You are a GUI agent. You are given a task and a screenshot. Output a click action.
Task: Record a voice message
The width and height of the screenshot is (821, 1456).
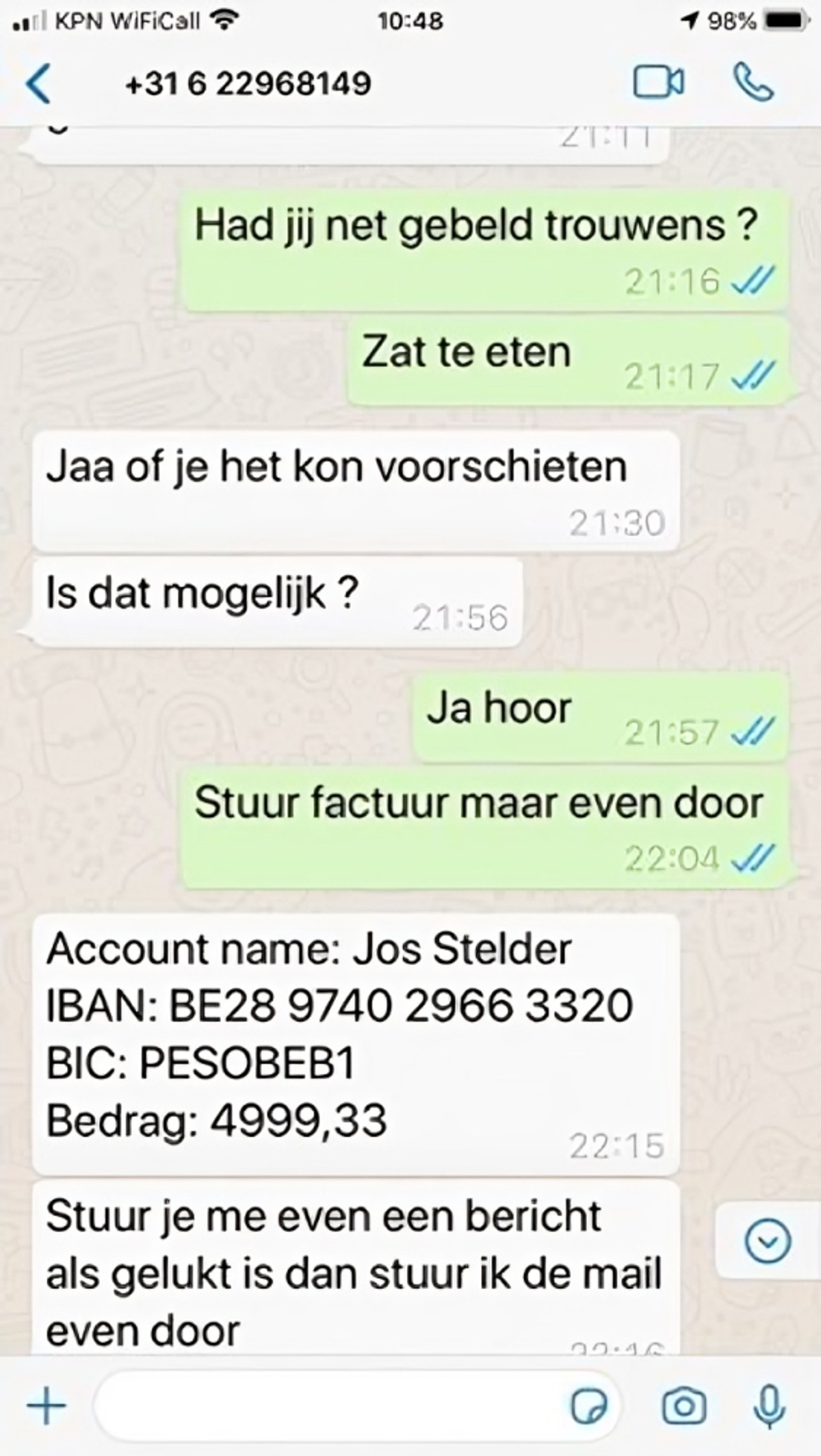click(x=770, y=1406)
